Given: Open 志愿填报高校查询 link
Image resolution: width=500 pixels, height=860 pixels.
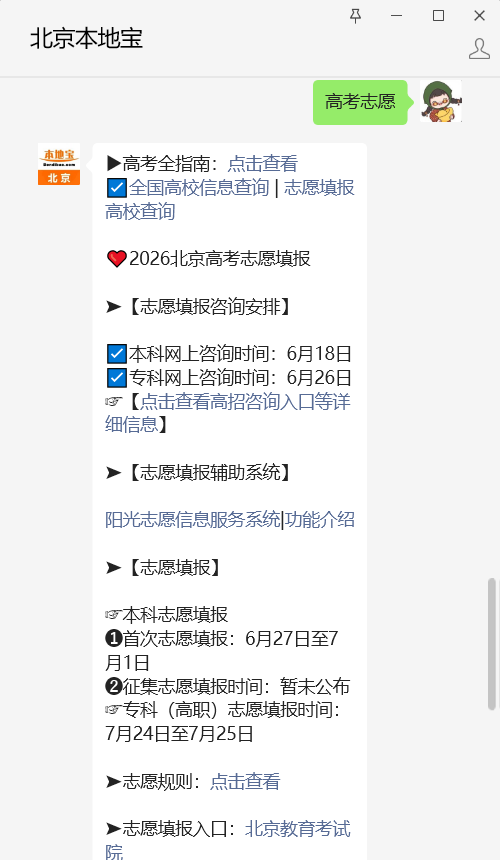Looking at the screenshot, I should pos(319,188).
